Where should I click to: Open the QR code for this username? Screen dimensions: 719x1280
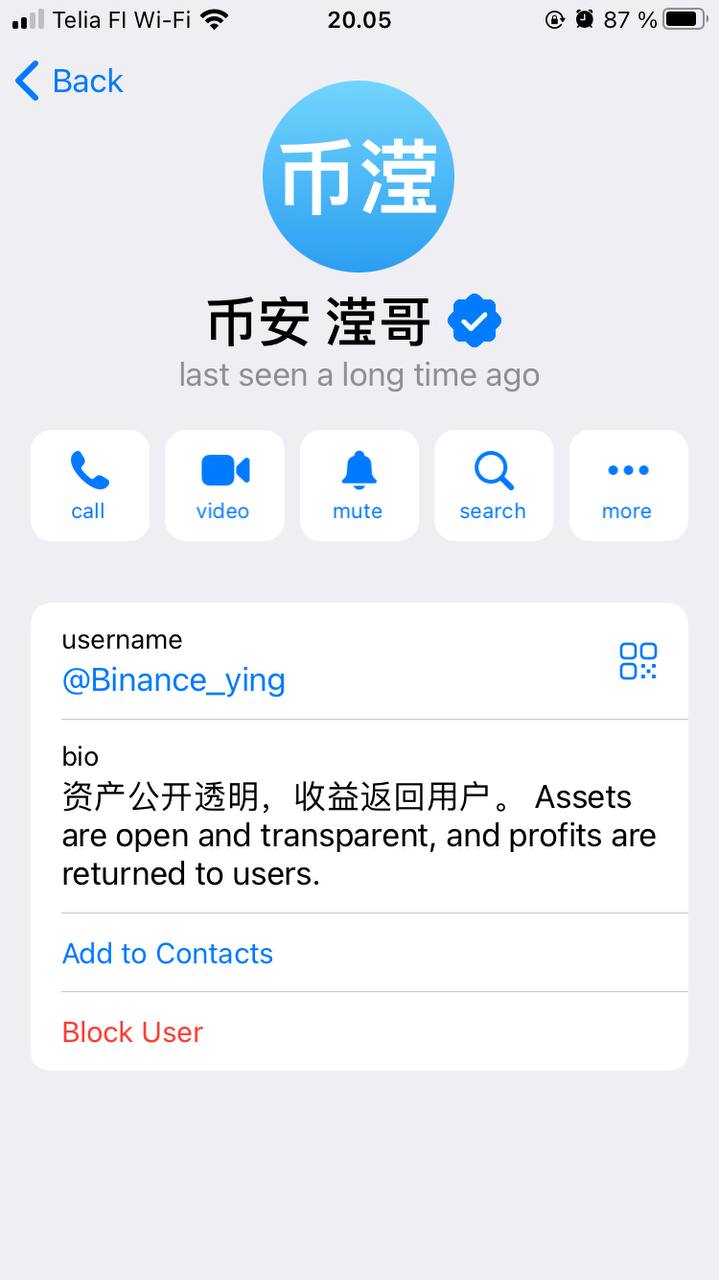638,661
